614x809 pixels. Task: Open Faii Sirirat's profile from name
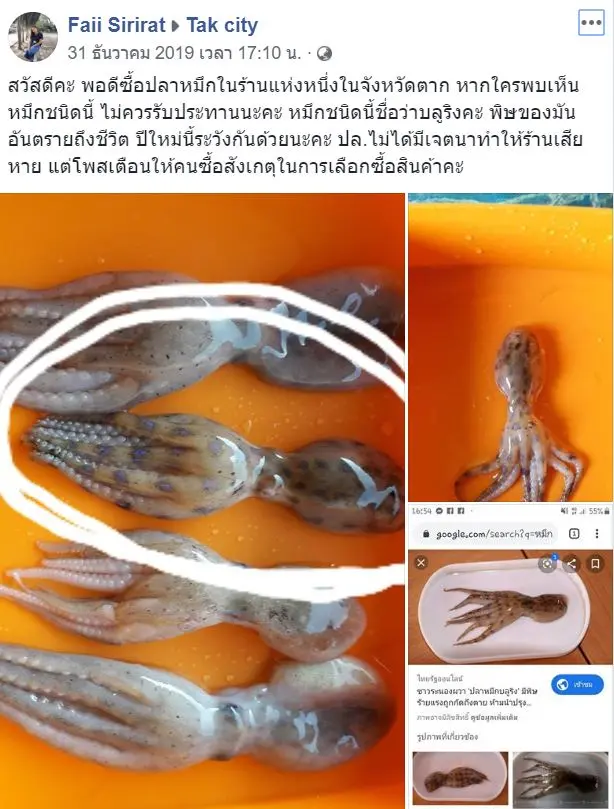coord(121,26)
